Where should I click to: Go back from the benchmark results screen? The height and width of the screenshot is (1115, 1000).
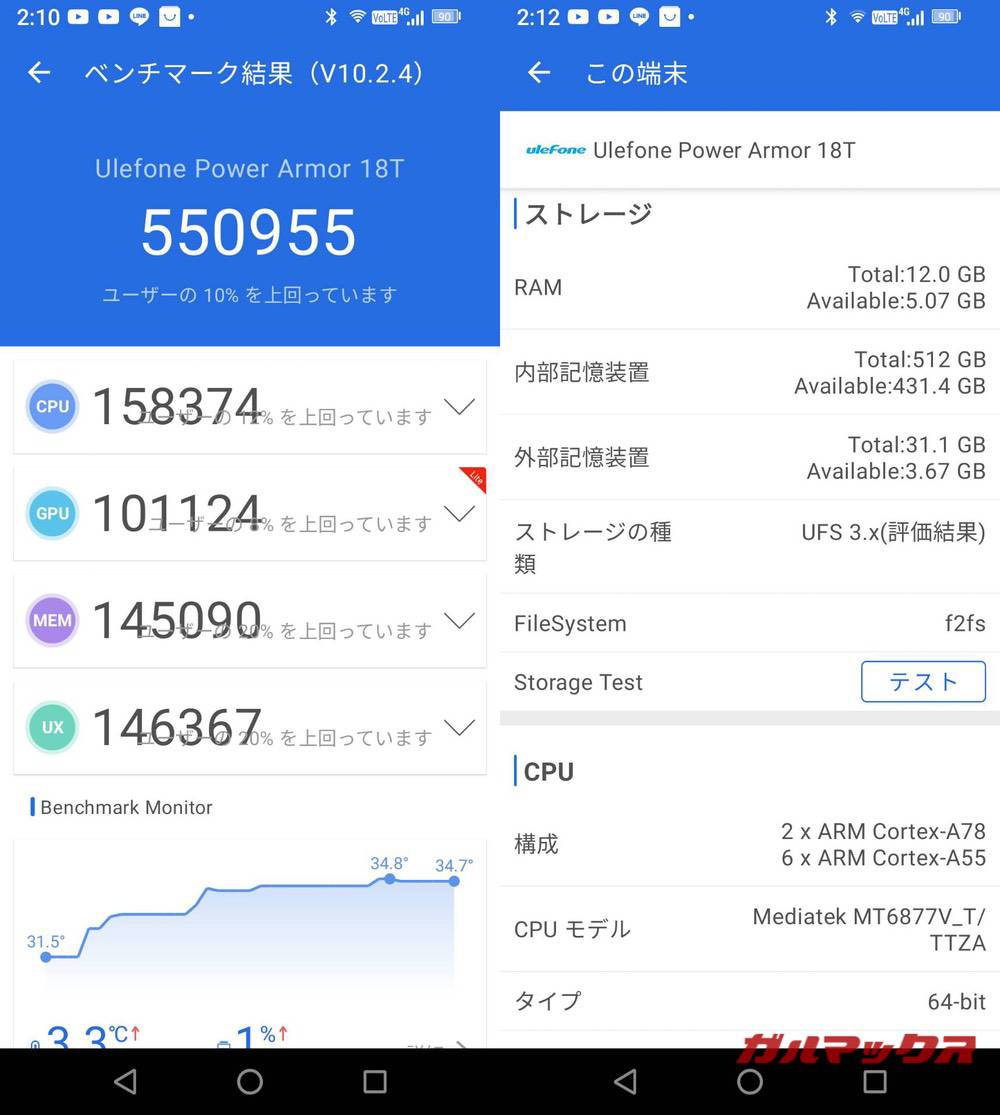(38, 72)
